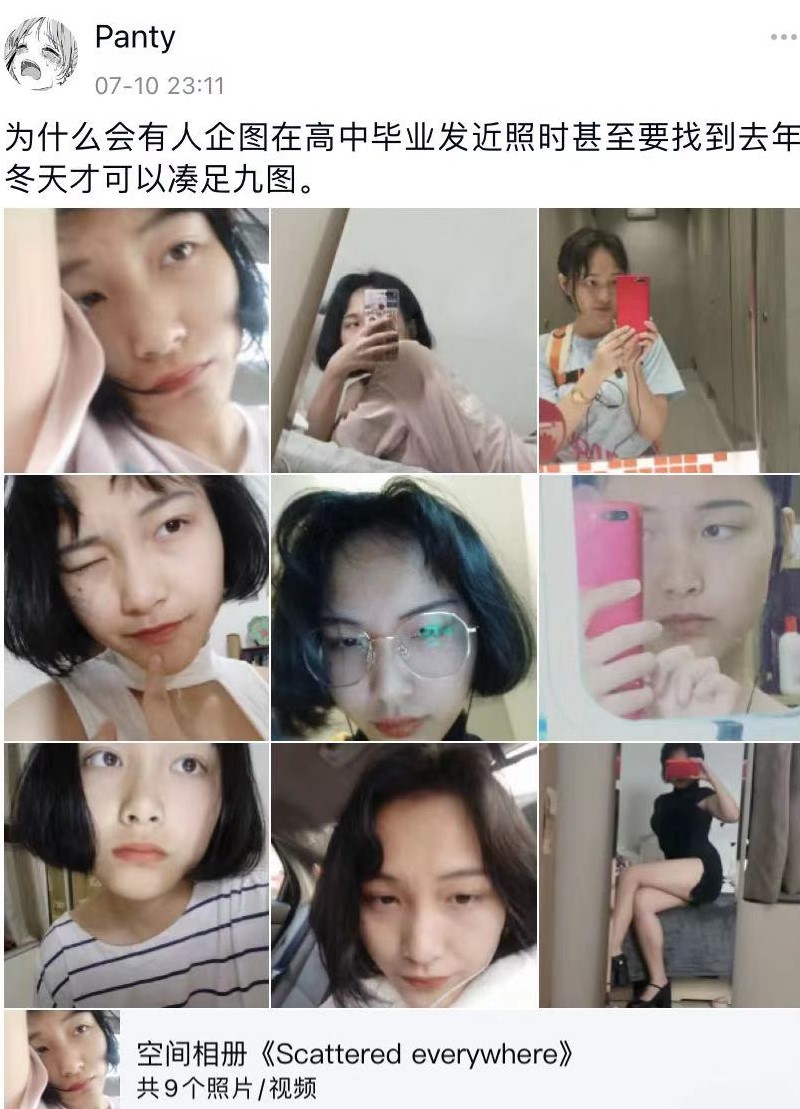800x1109 pixels.
Task: View the close-up pink phone selfie
Action: tap(670, 607)
